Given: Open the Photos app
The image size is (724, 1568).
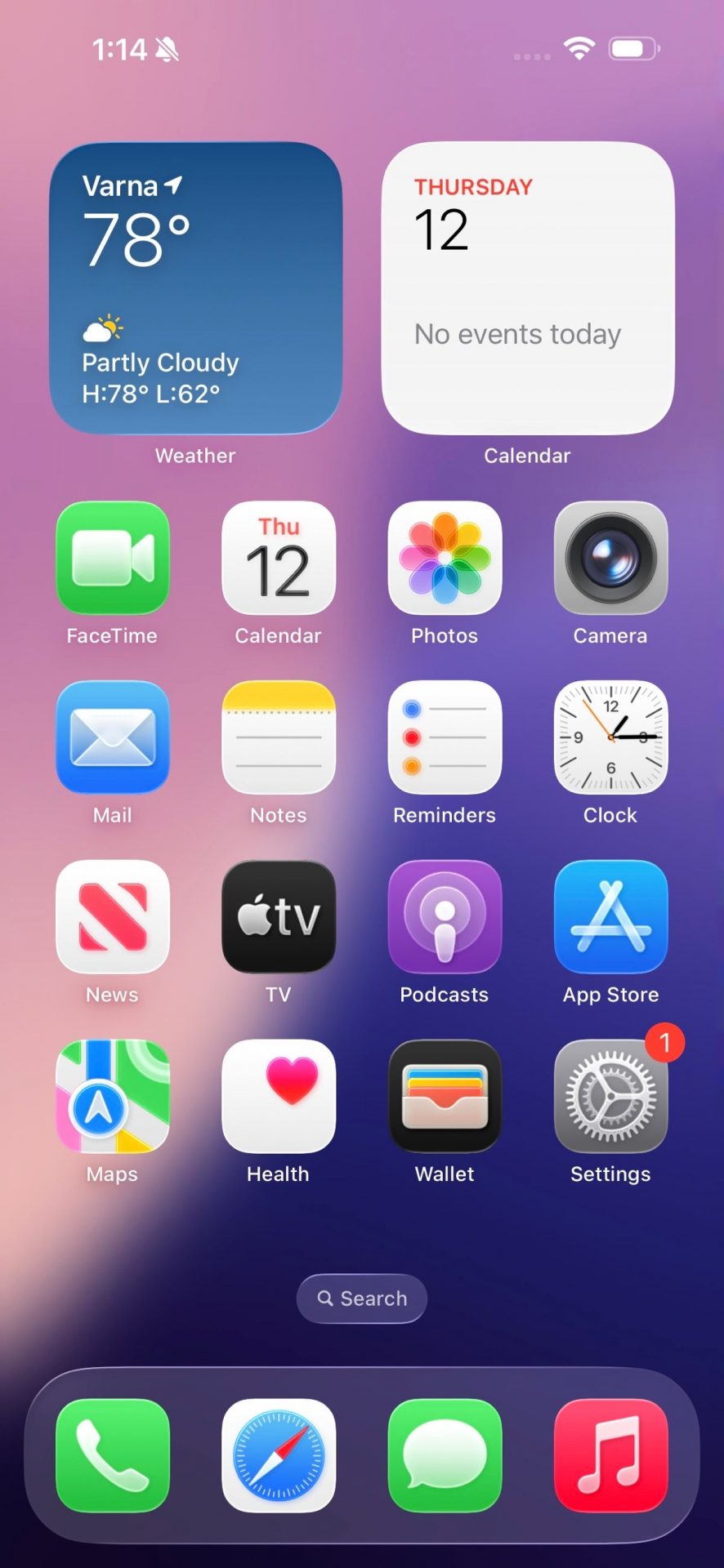Looking at the screenshot, I should pyautogui.click(x=445, y=558).
